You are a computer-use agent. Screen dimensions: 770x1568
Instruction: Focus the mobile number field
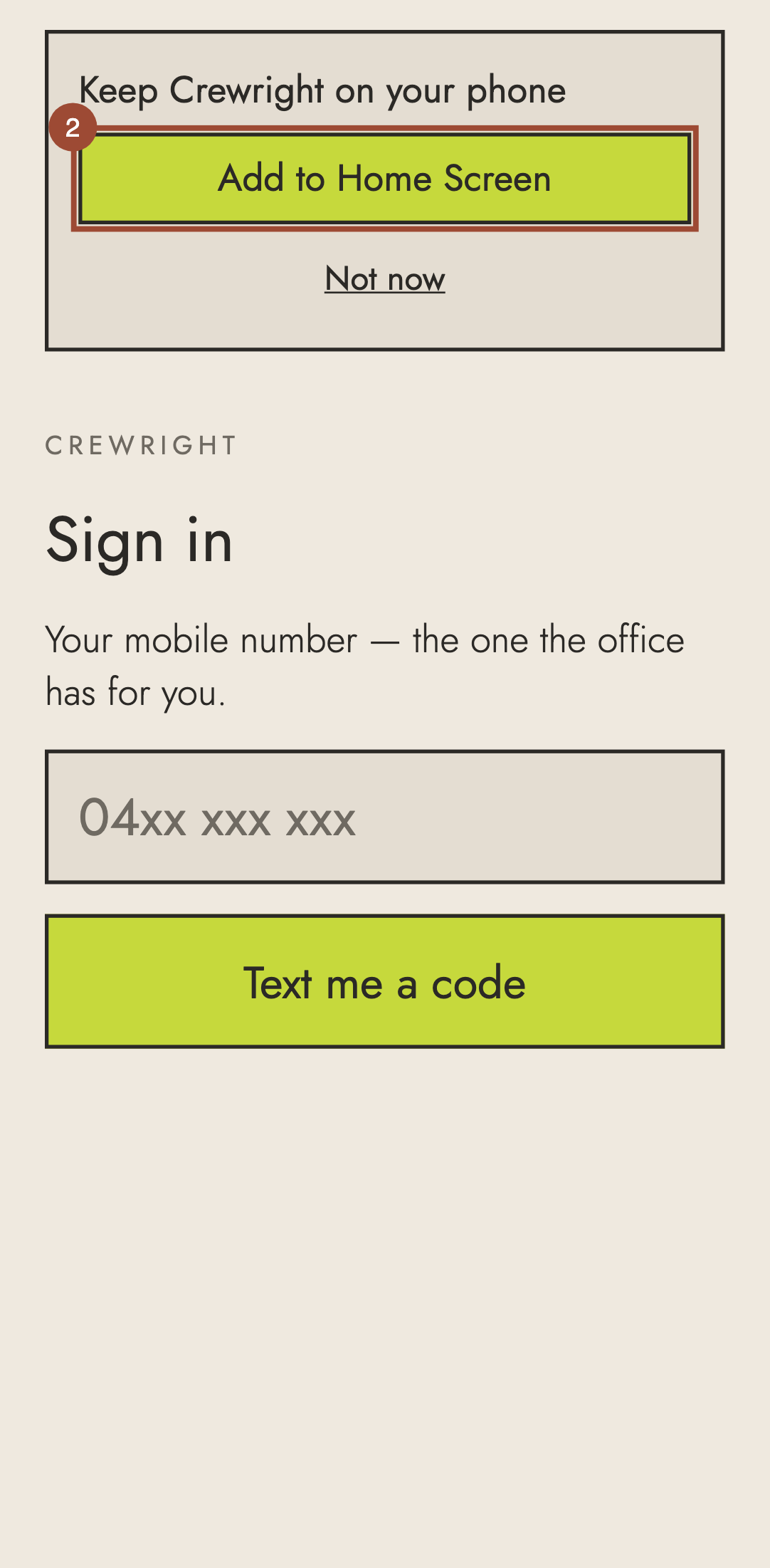point(384,817)
